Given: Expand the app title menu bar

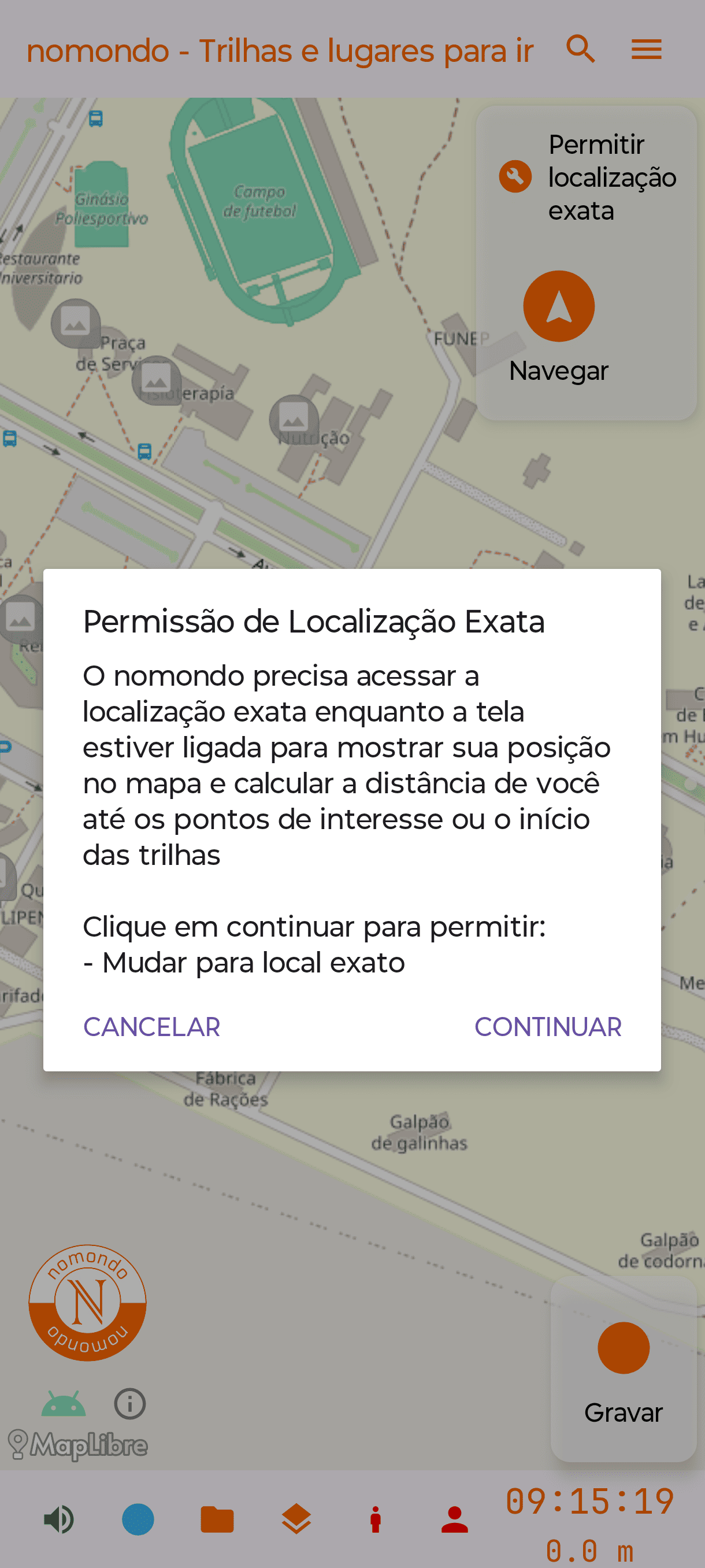Looking at the screenshot, I should tap(279, 50).
